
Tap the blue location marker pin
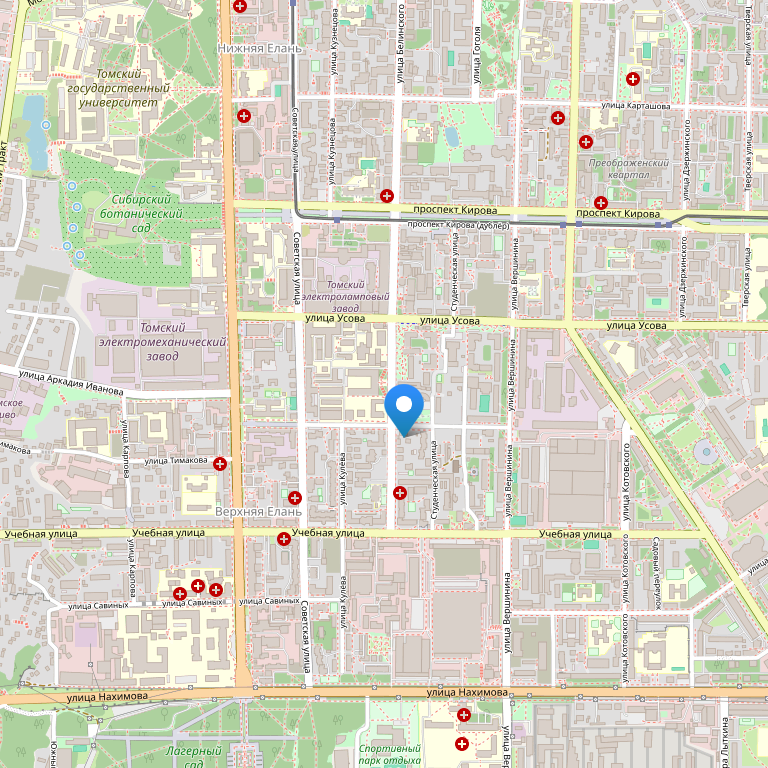404,409
